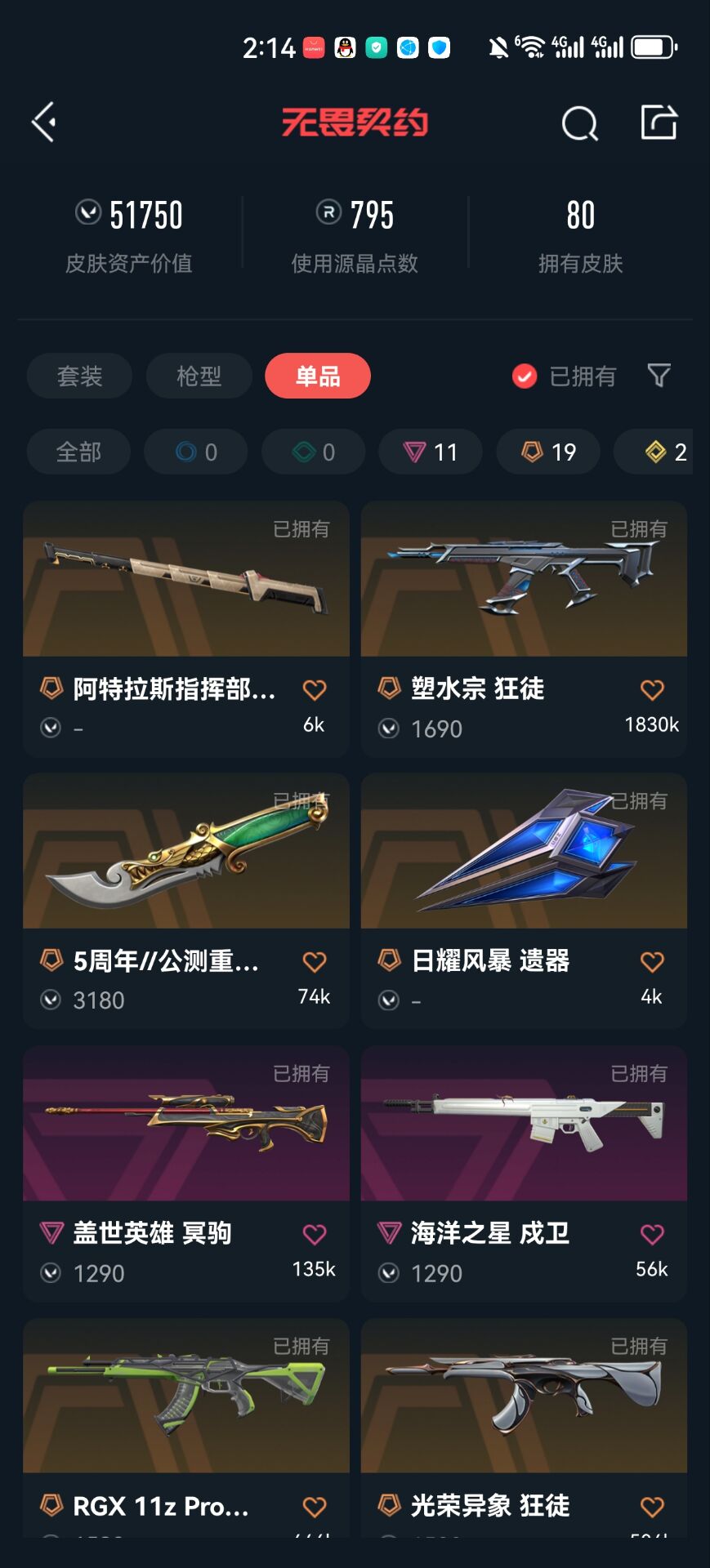The image size is (710, 1568).
Task: Go back using the top-left arrow
Action: pyautogui.click(x=44, y=122)
